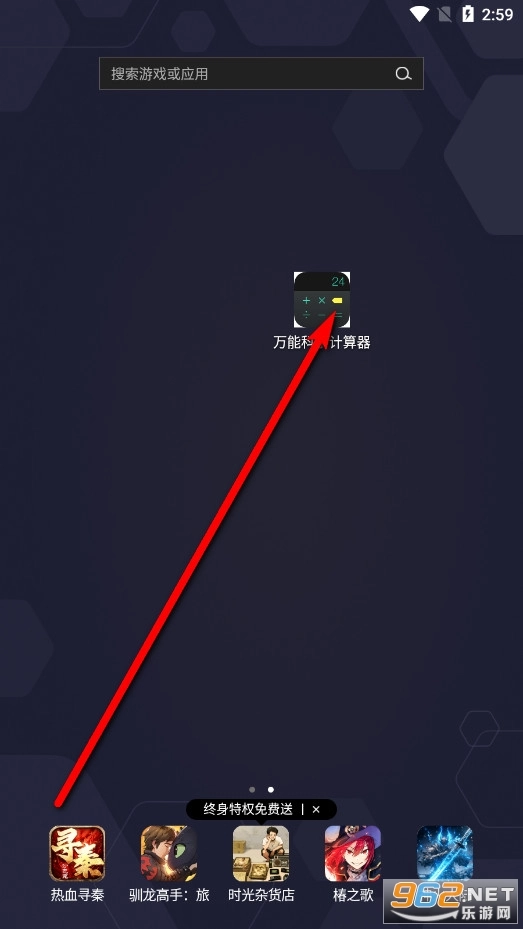
Task: Launch the 时光杂货店 game
Action: [x=261, y=854]
